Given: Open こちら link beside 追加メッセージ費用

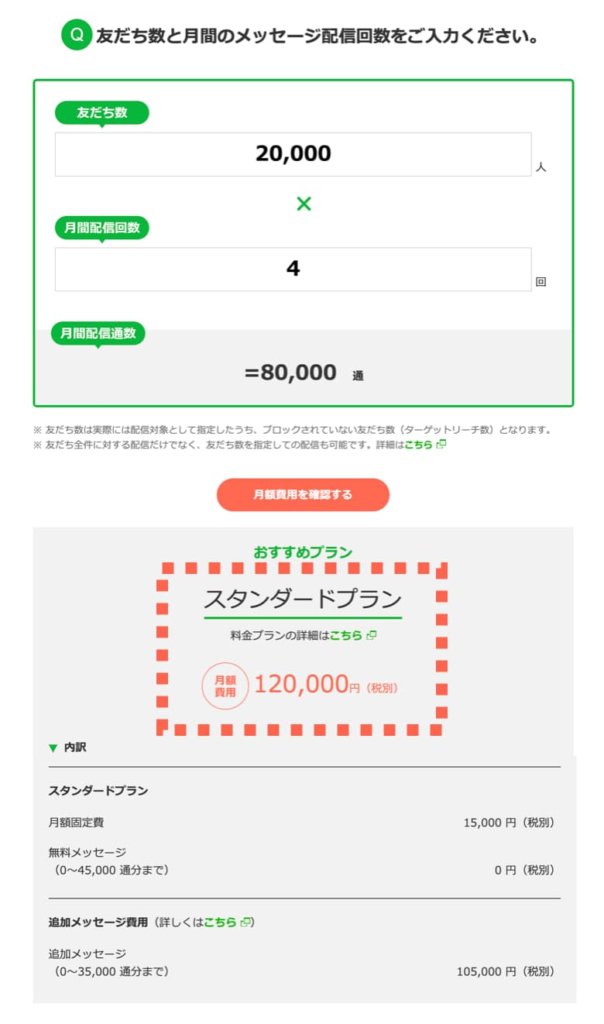Looking at the screenshot, I should tap(227, 922).
